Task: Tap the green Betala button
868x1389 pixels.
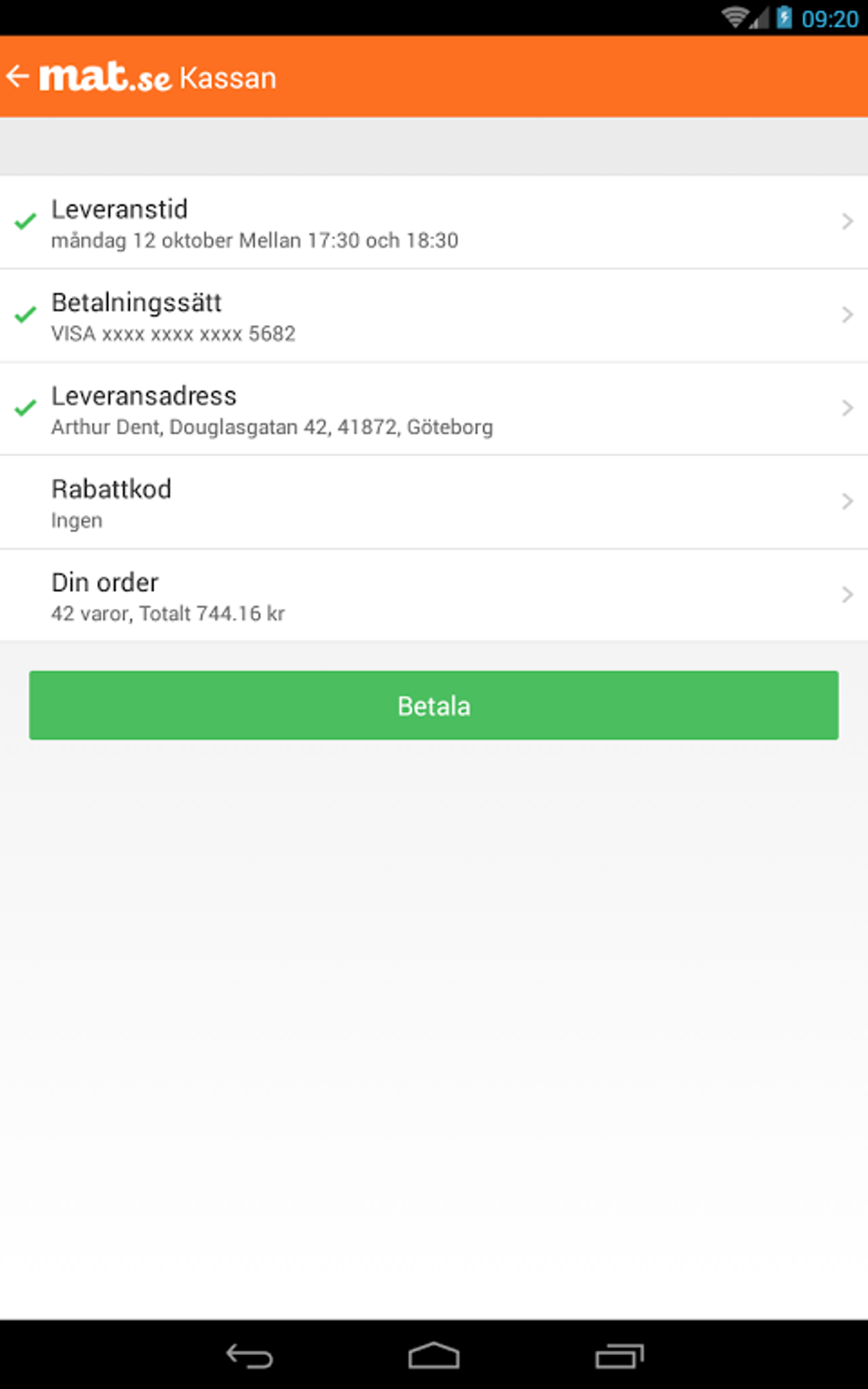Action: pos(433,706)
